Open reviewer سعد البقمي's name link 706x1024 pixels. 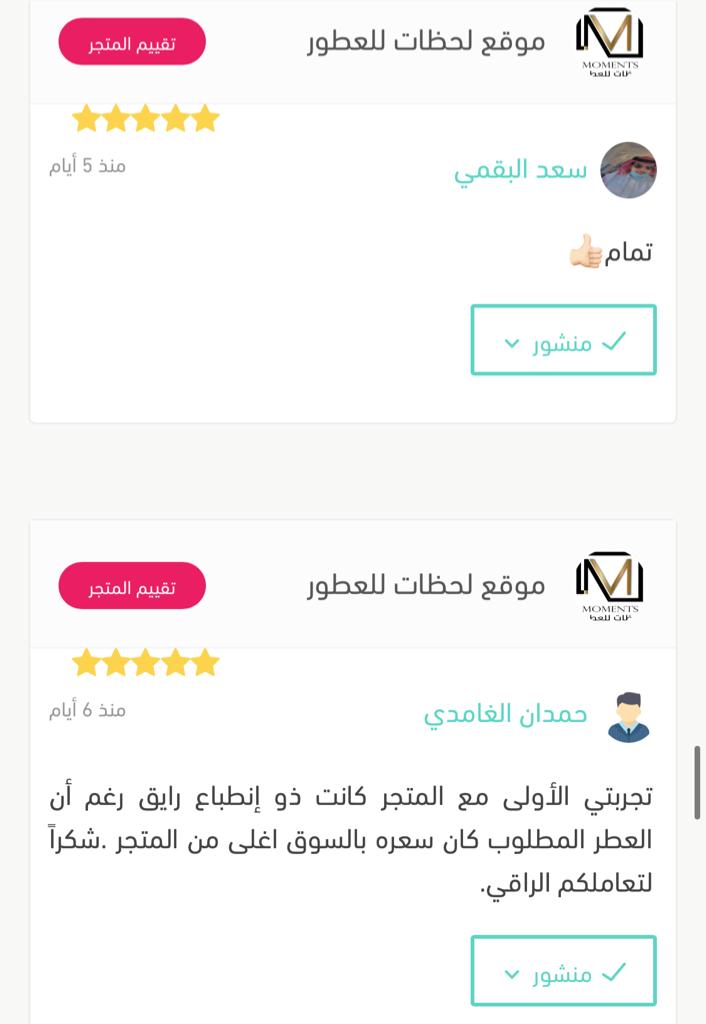[520, 170]
